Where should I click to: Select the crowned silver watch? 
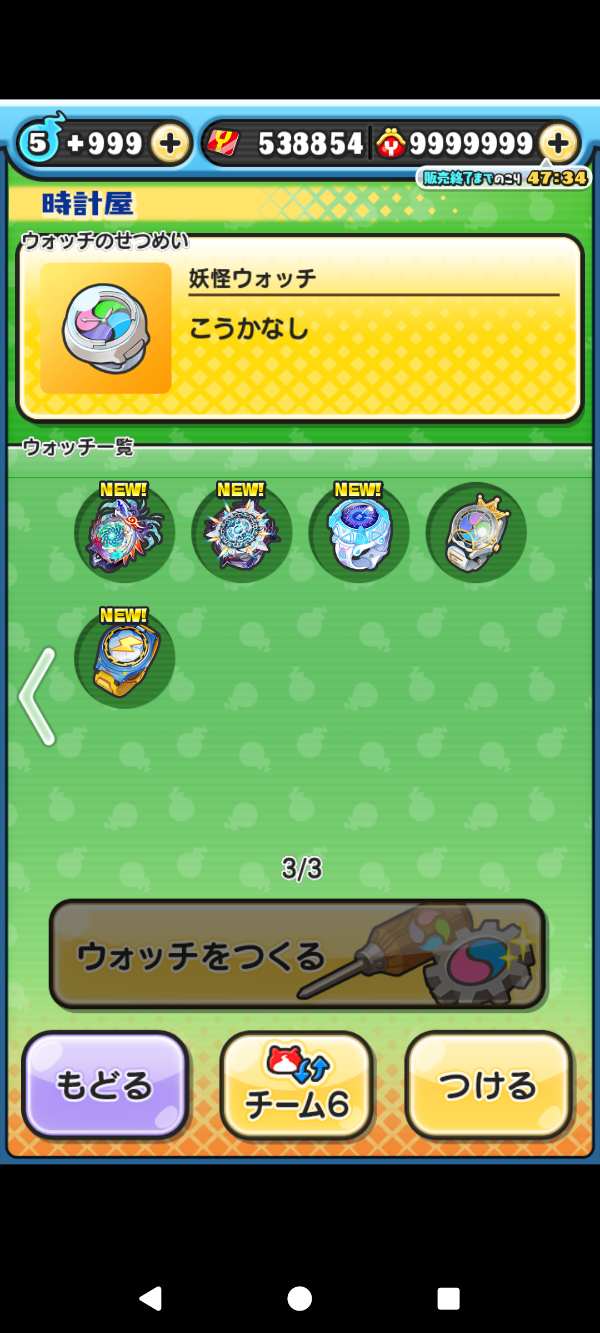click(476, 533)
